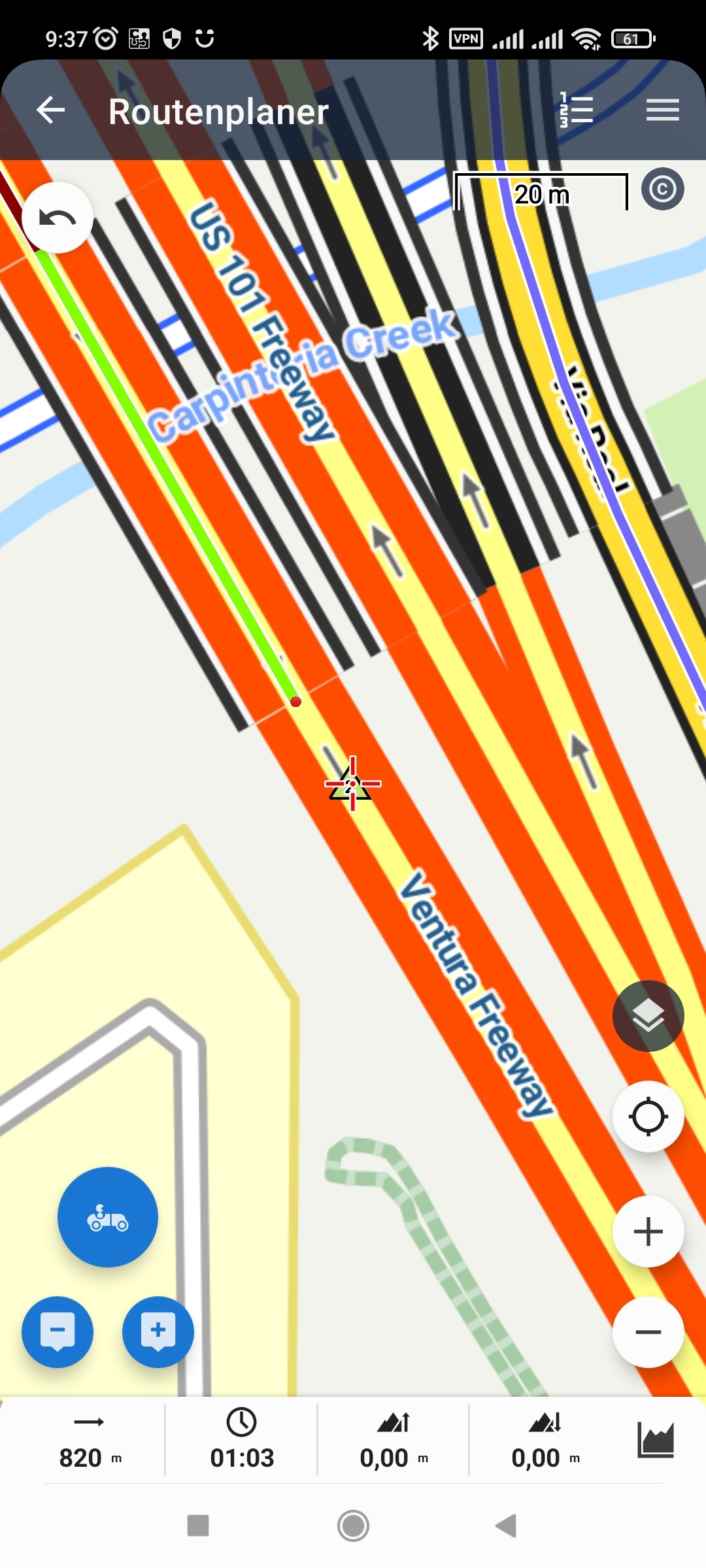Undo the last route point
The image size is (706, 1568).
(x=58, y=218)
